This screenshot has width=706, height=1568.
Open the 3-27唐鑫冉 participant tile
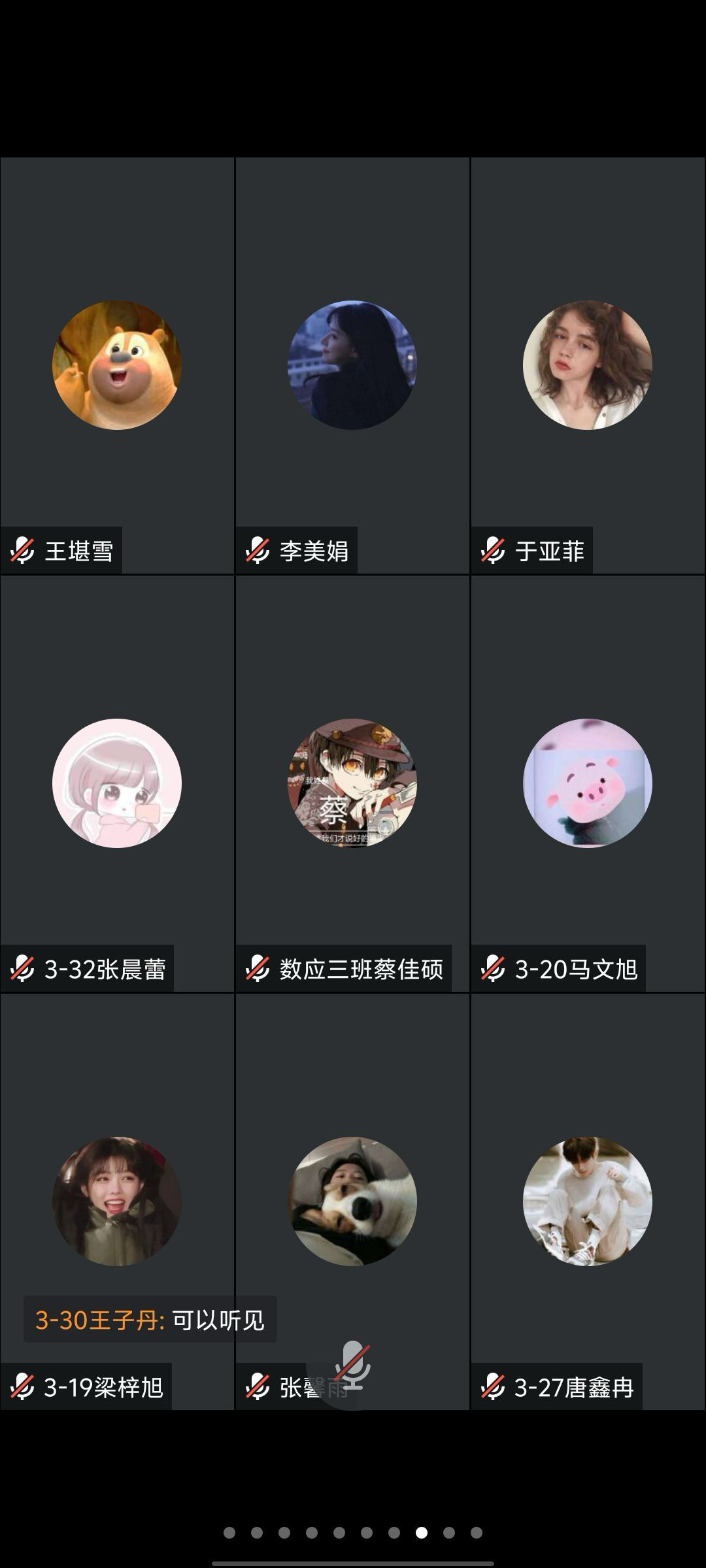588,1201
